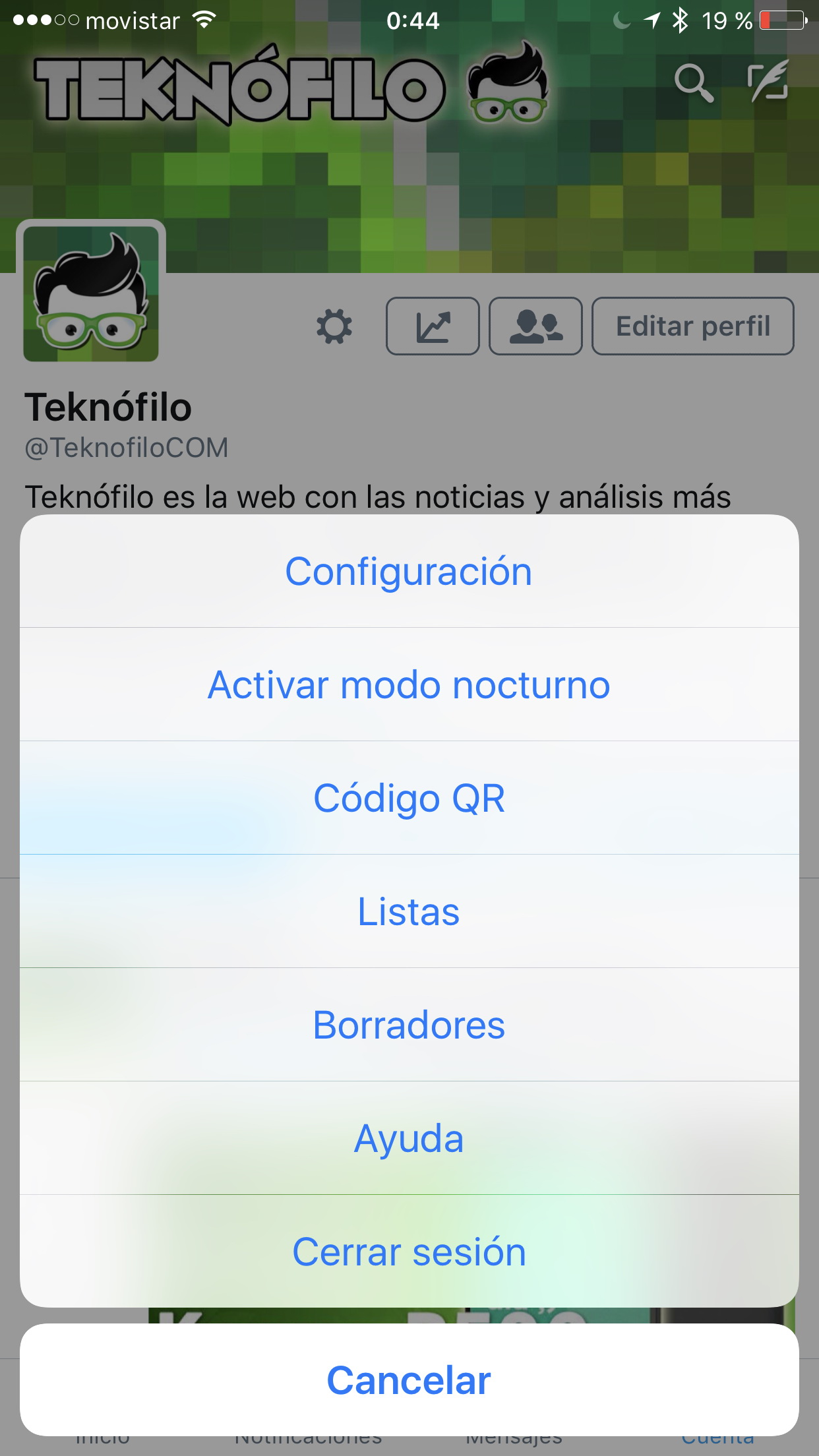Go to Listas

(409, 911)
